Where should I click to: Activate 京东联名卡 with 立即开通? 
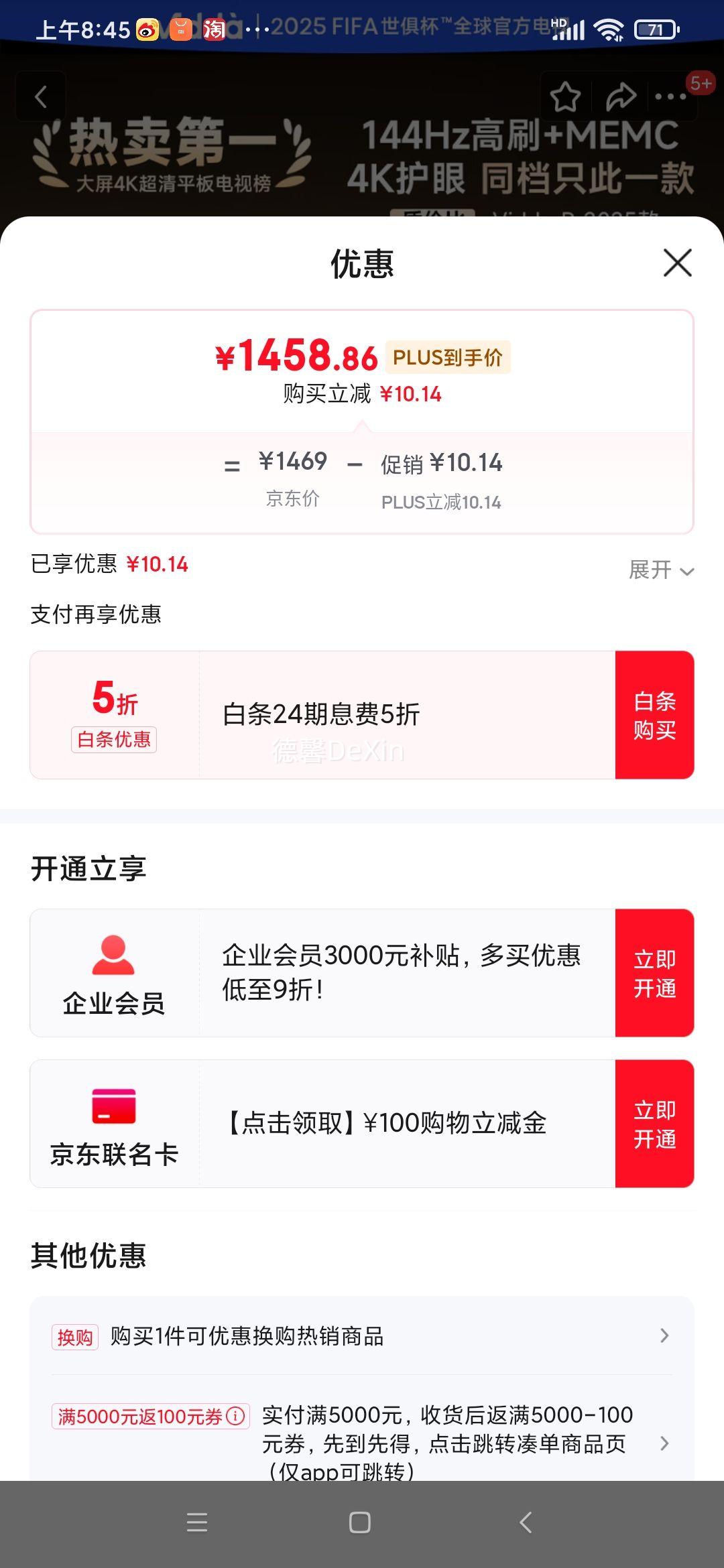click(654, 1124)
